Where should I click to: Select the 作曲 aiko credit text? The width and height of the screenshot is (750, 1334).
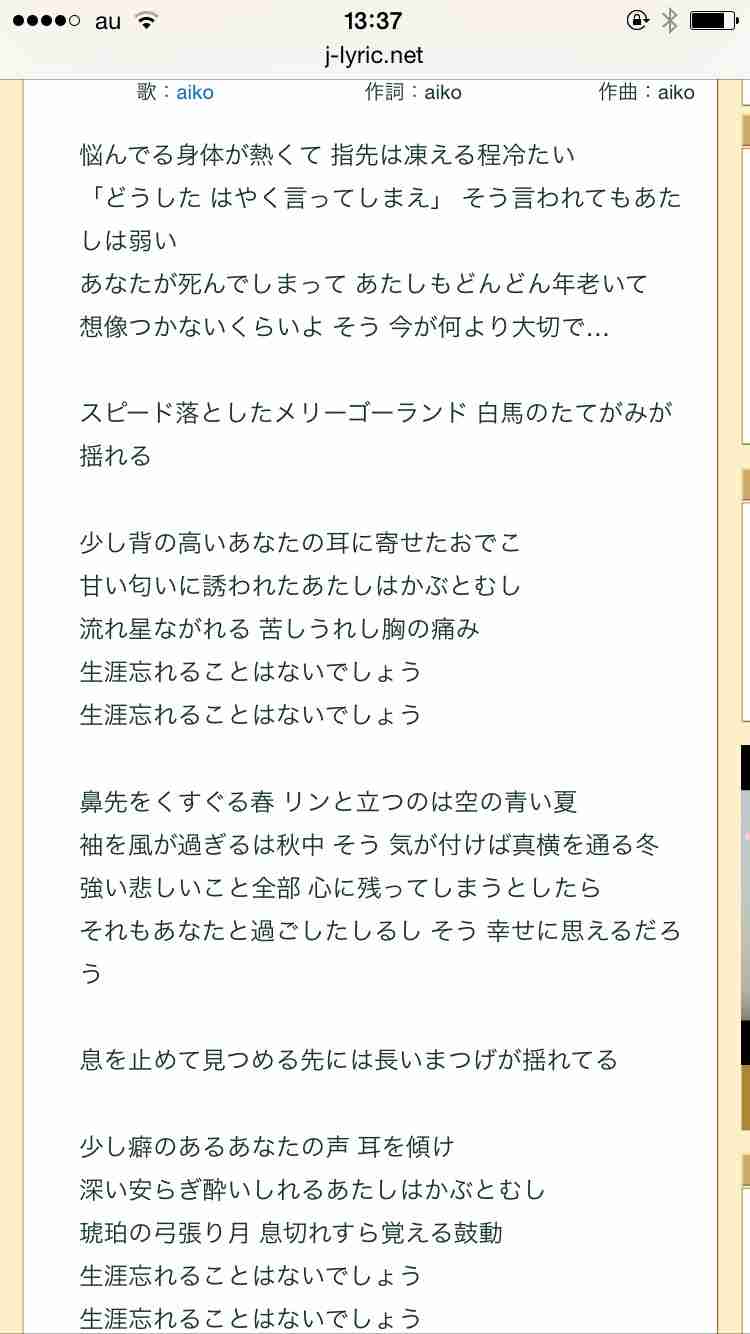coord(646,92)
